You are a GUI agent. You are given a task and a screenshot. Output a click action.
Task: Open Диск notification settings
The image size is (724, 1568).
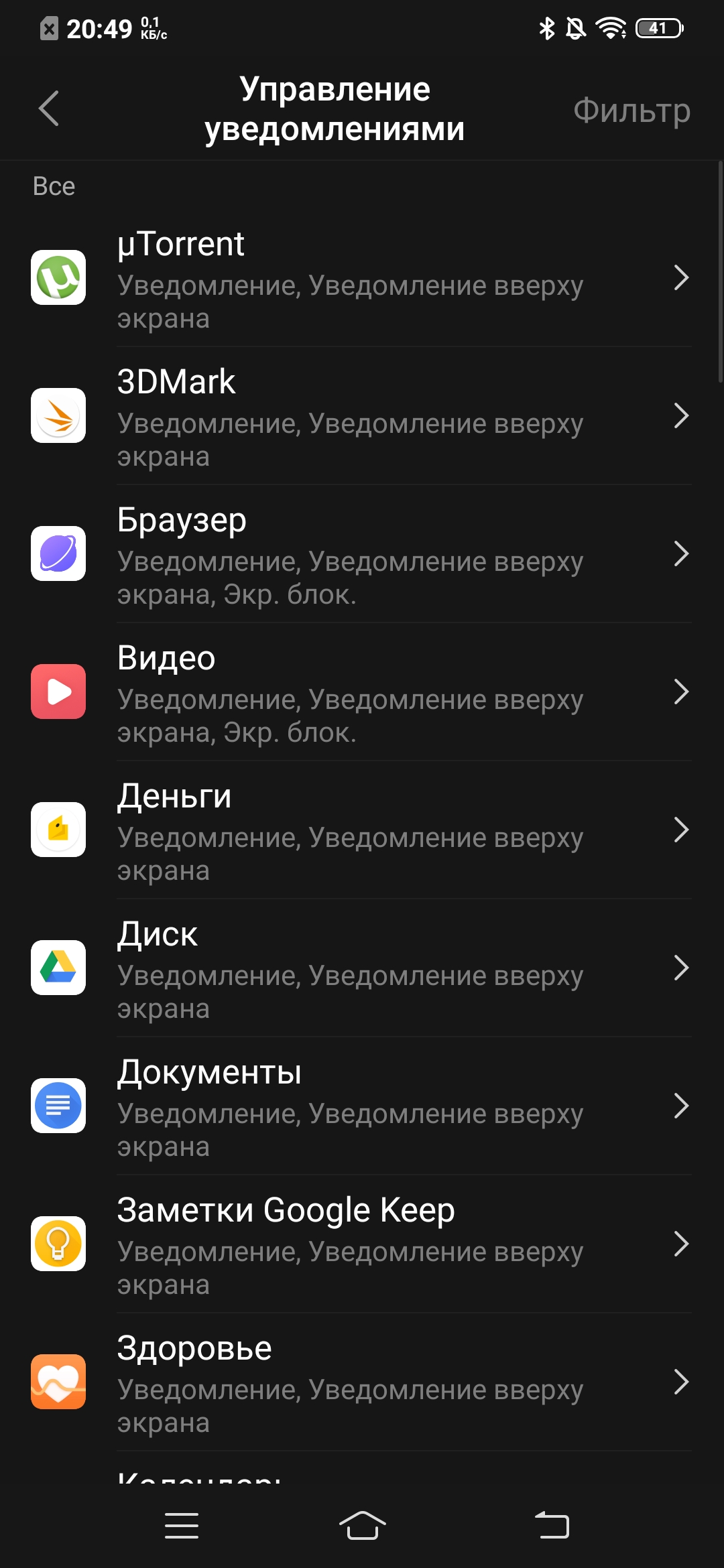(362, 968)
